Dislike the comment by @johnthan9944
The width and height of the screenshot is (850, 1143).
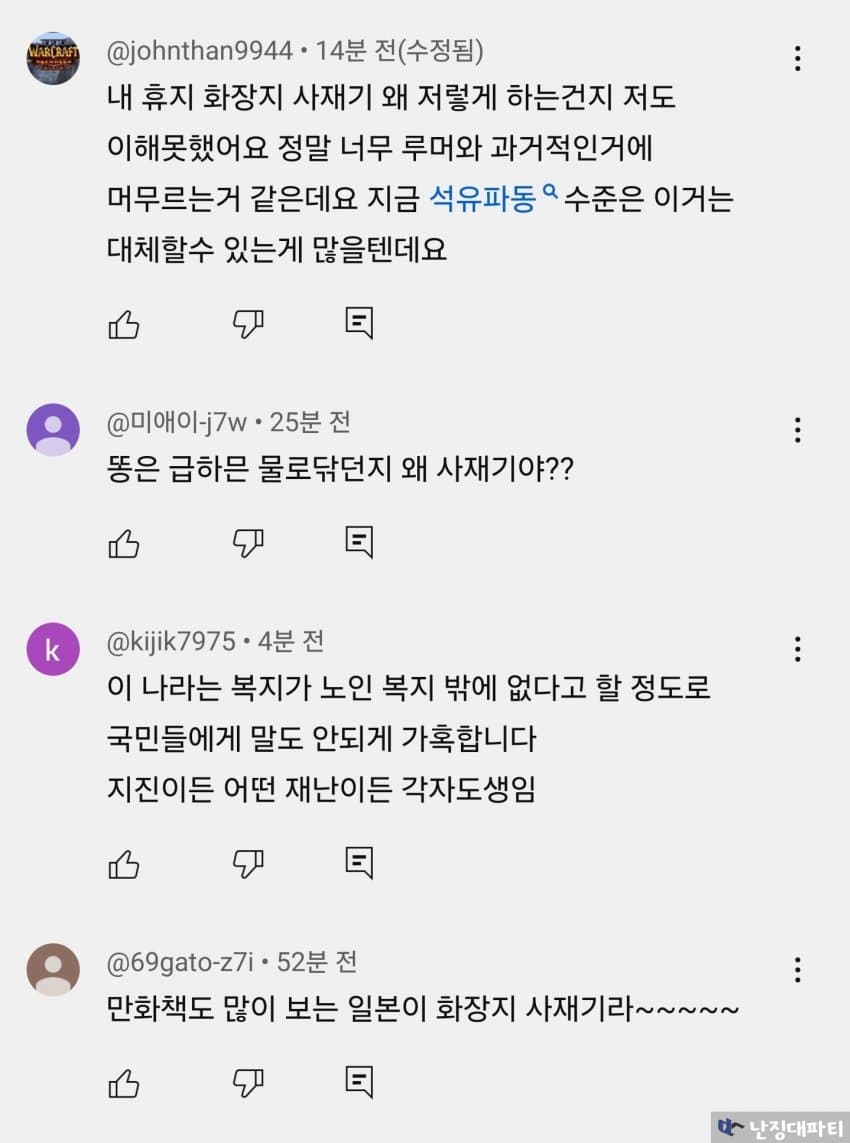pos(248,322)
